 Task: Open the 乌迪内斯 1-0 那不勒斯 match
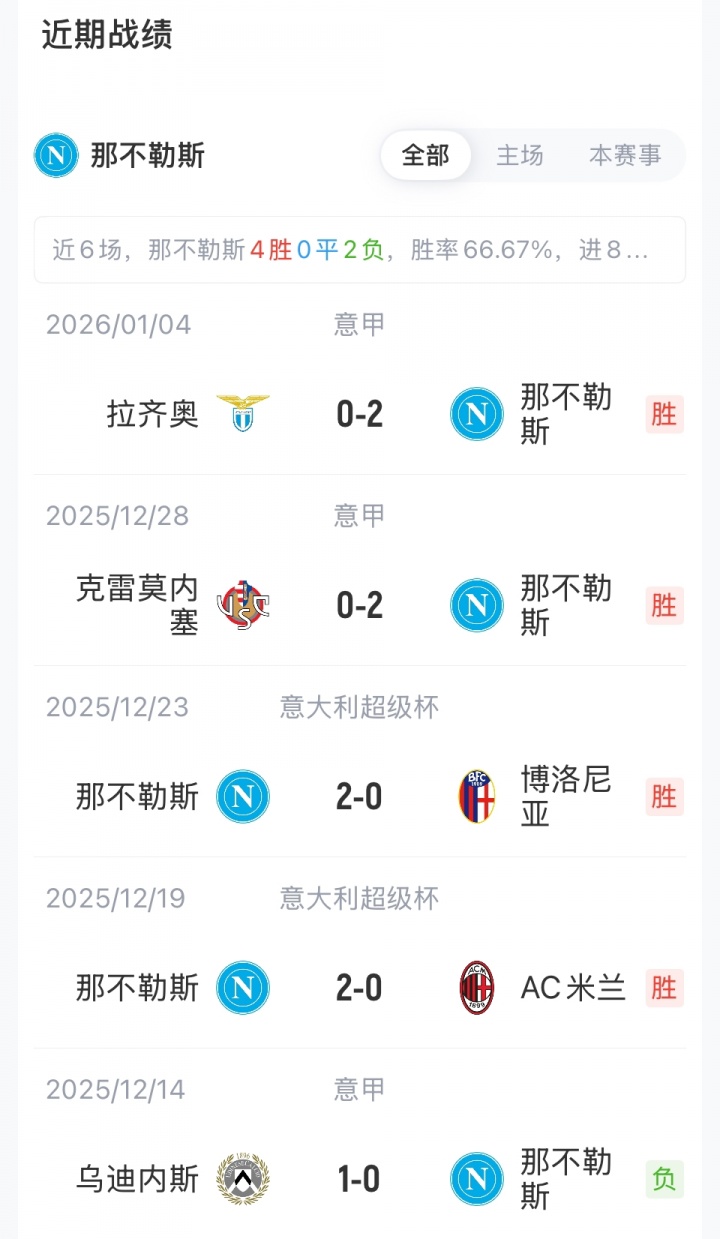[x=360, y=1179]
